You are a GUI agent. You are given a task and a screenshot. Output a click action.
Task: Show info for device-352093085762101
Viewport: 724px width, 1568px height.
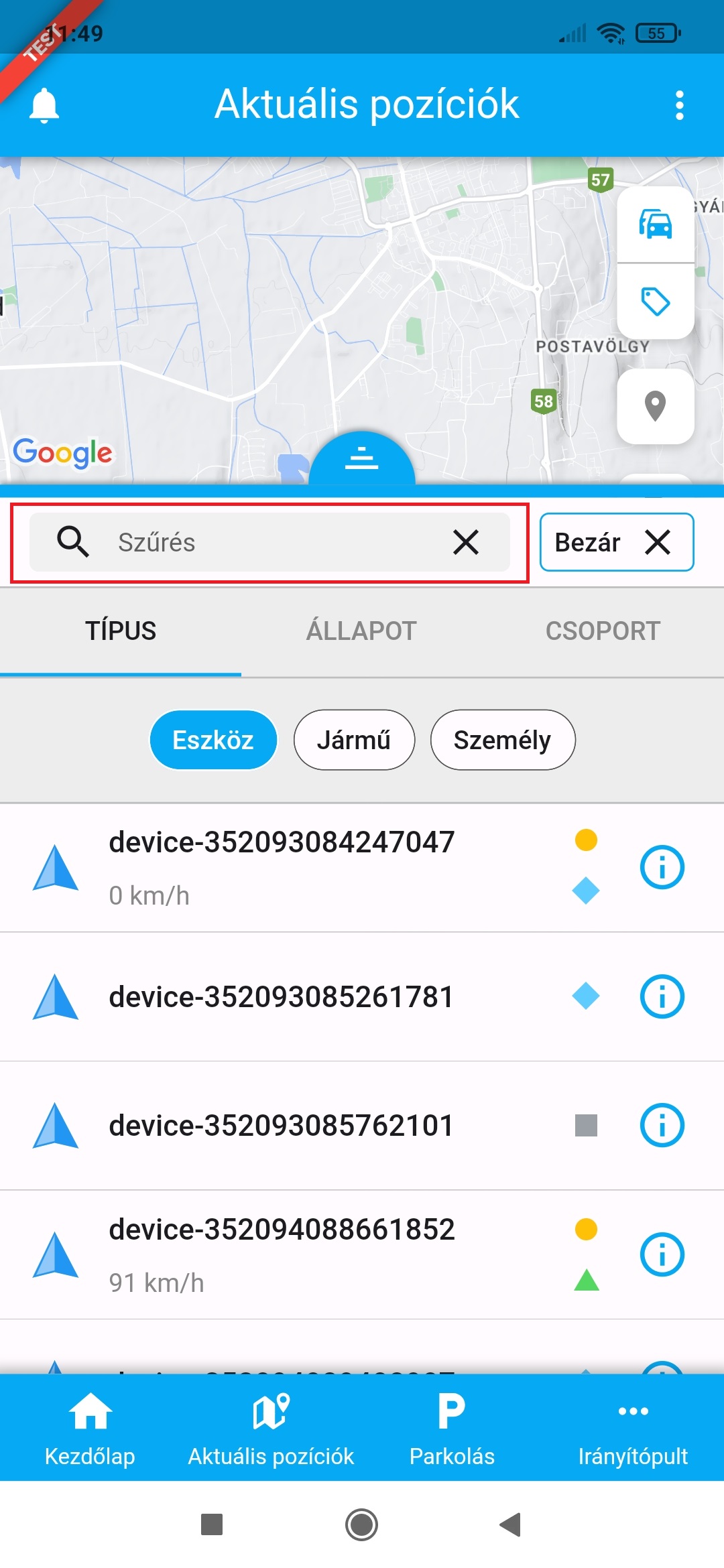point(662,1125)
